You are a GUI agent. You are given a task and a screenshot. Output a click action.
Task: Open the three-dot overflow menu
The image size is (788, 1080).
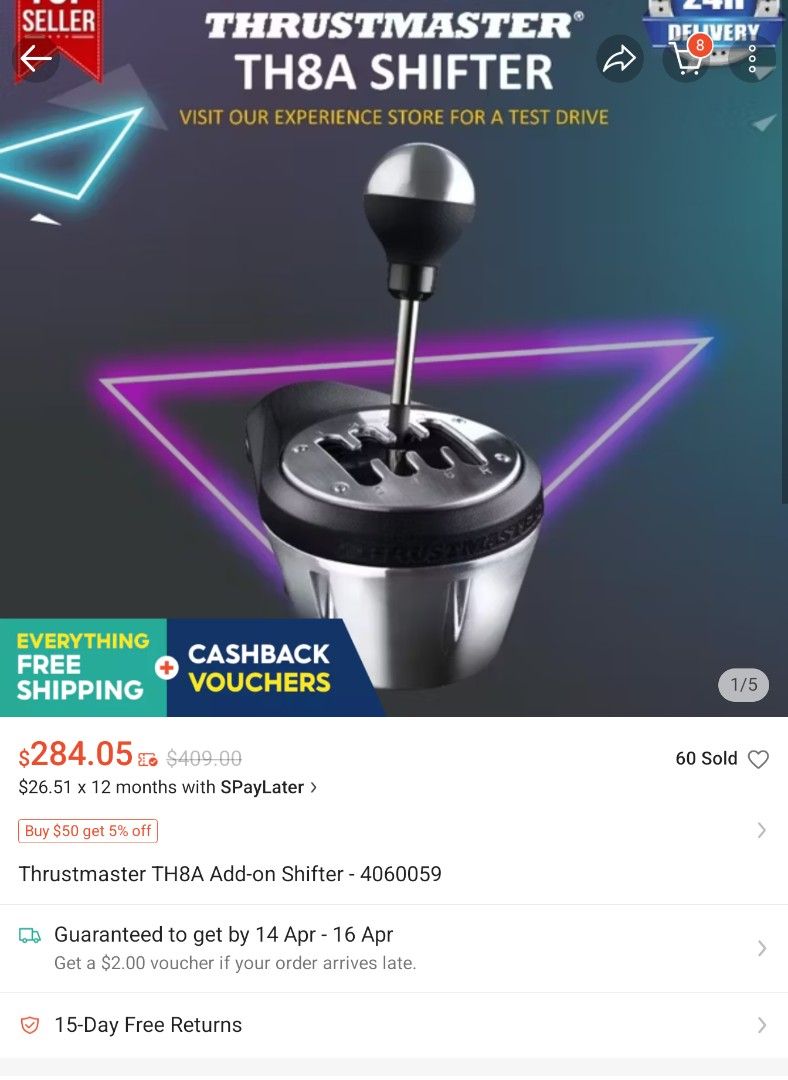click(752, 59)
